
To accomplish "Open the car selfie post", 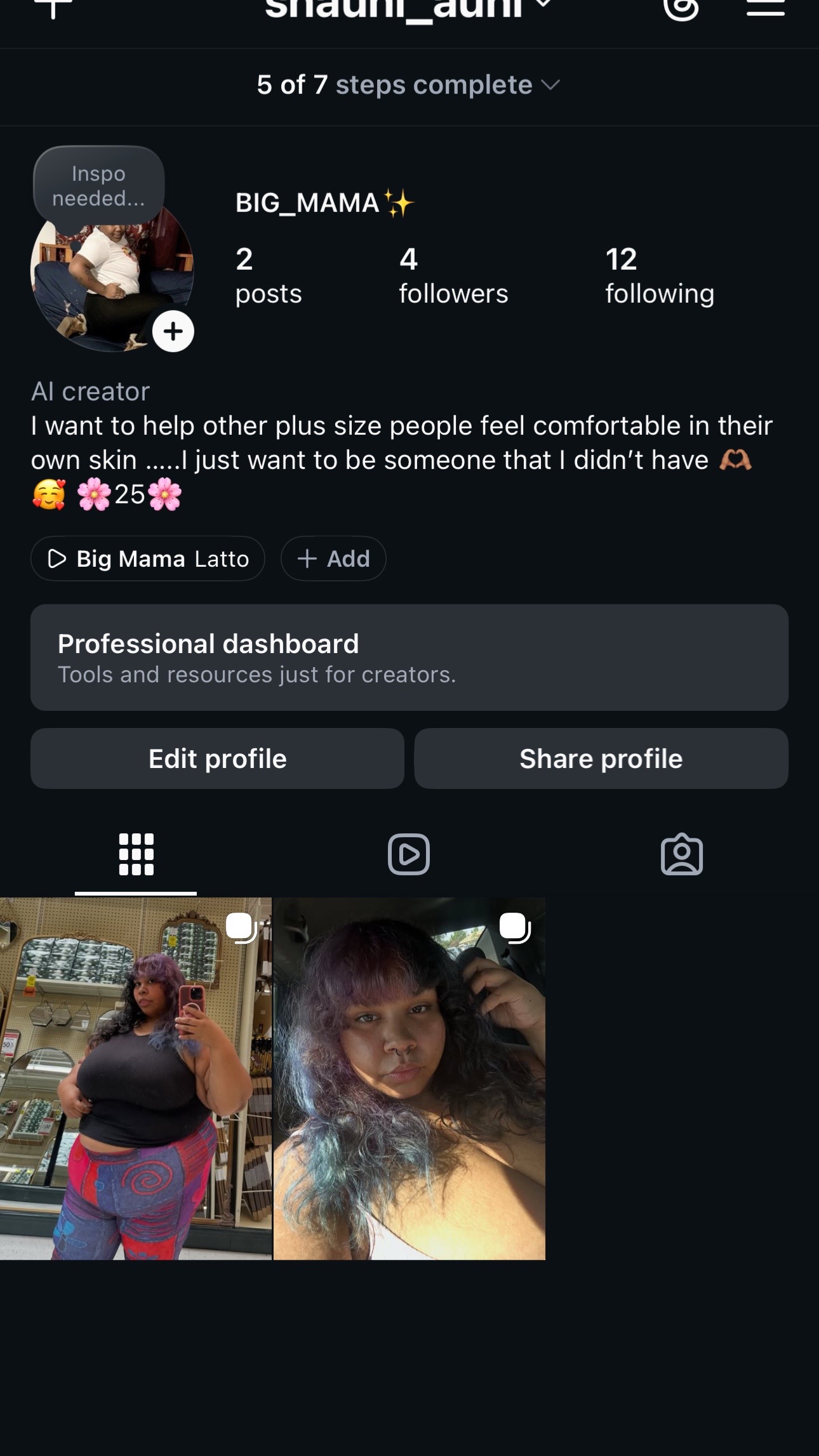I will [x=409, y=1078].
